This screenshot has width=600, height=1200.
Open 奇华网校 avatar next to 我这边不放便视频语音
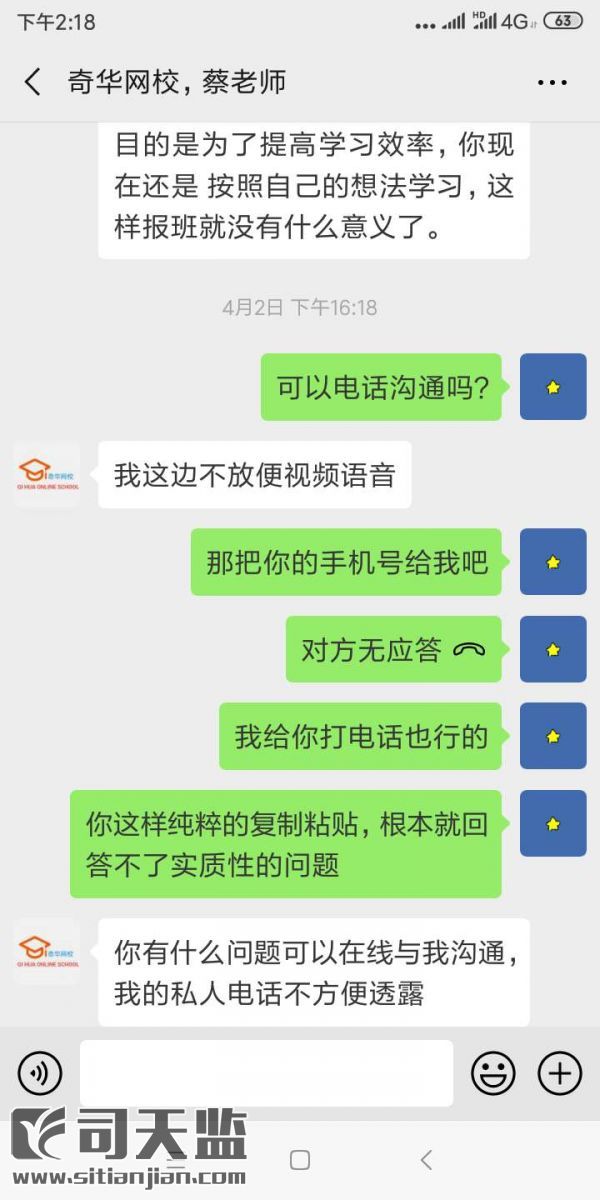(47, 474)
